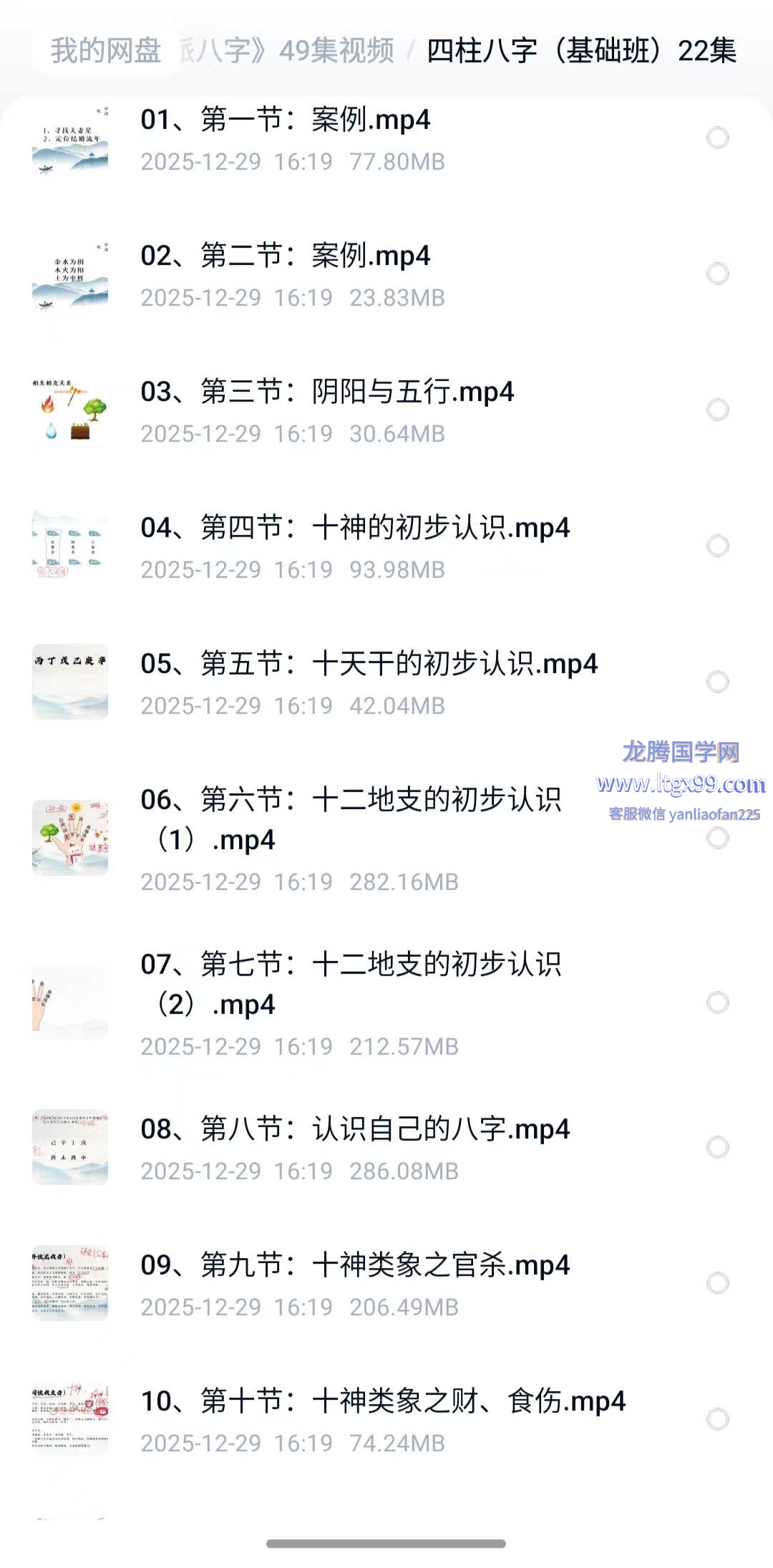Select the circle for 01、第一节：案例.mp4
773x1568 pixels.
click(x=717, y=137)
